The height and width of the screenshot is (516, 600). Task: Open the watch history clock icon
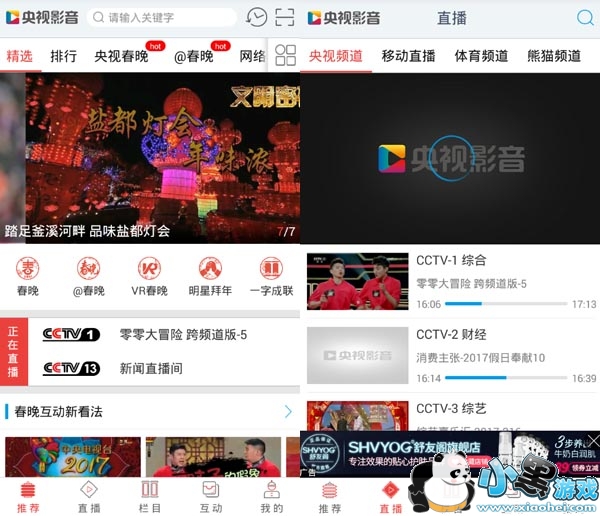pyautogui.click(x=257, y=17)
